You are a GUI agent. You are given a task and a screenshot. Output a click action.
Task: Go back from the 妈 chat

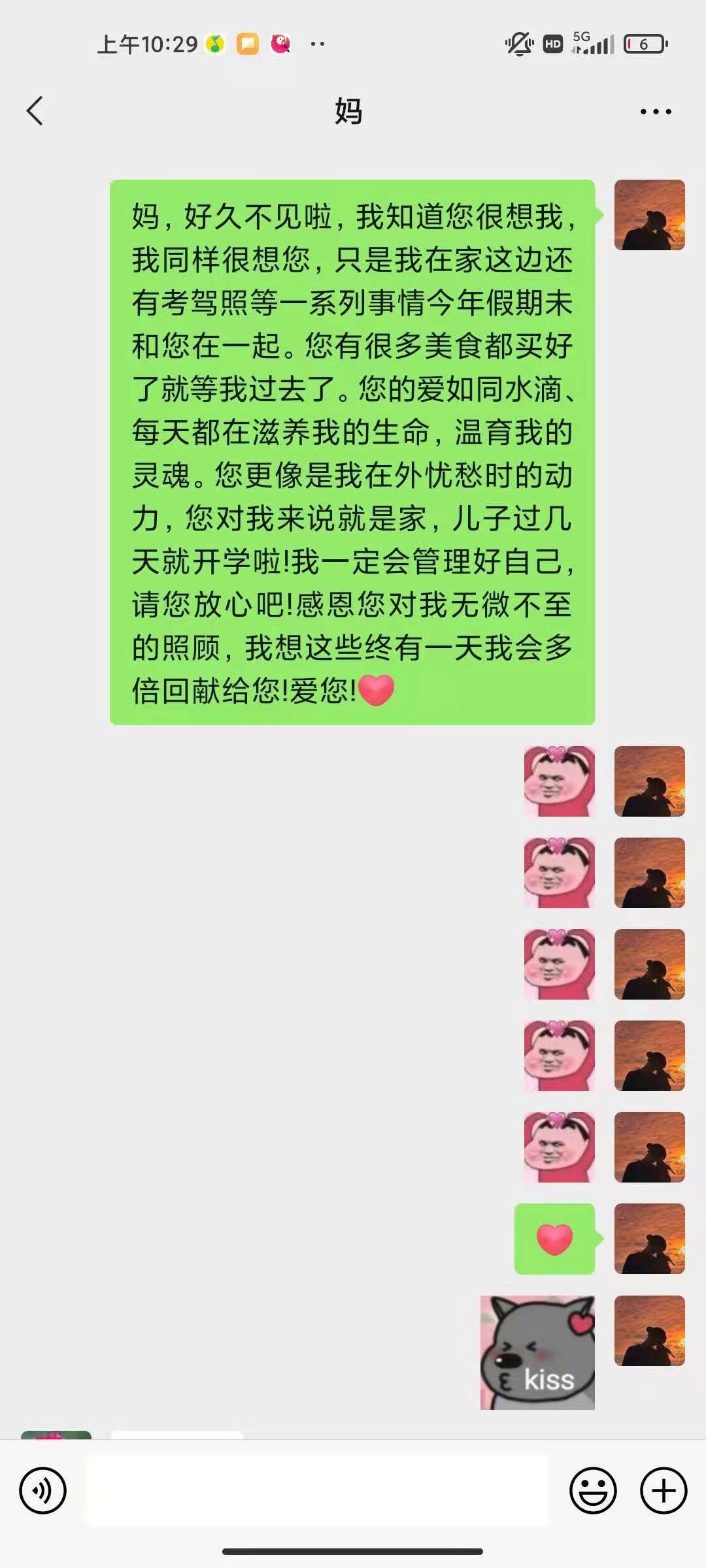35,111
